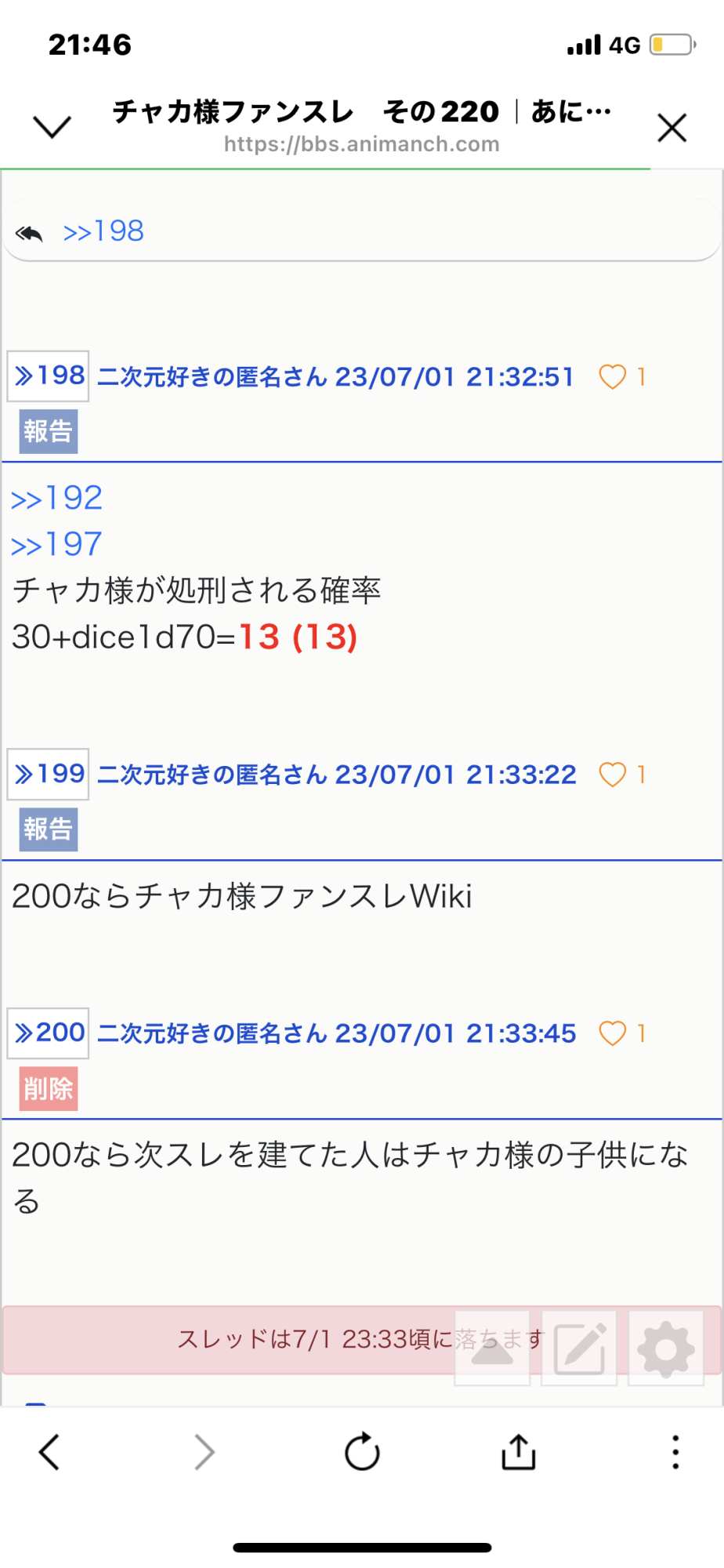The image size is (724, 1568).
Task: Reload the page
Action: [362, 1452]
